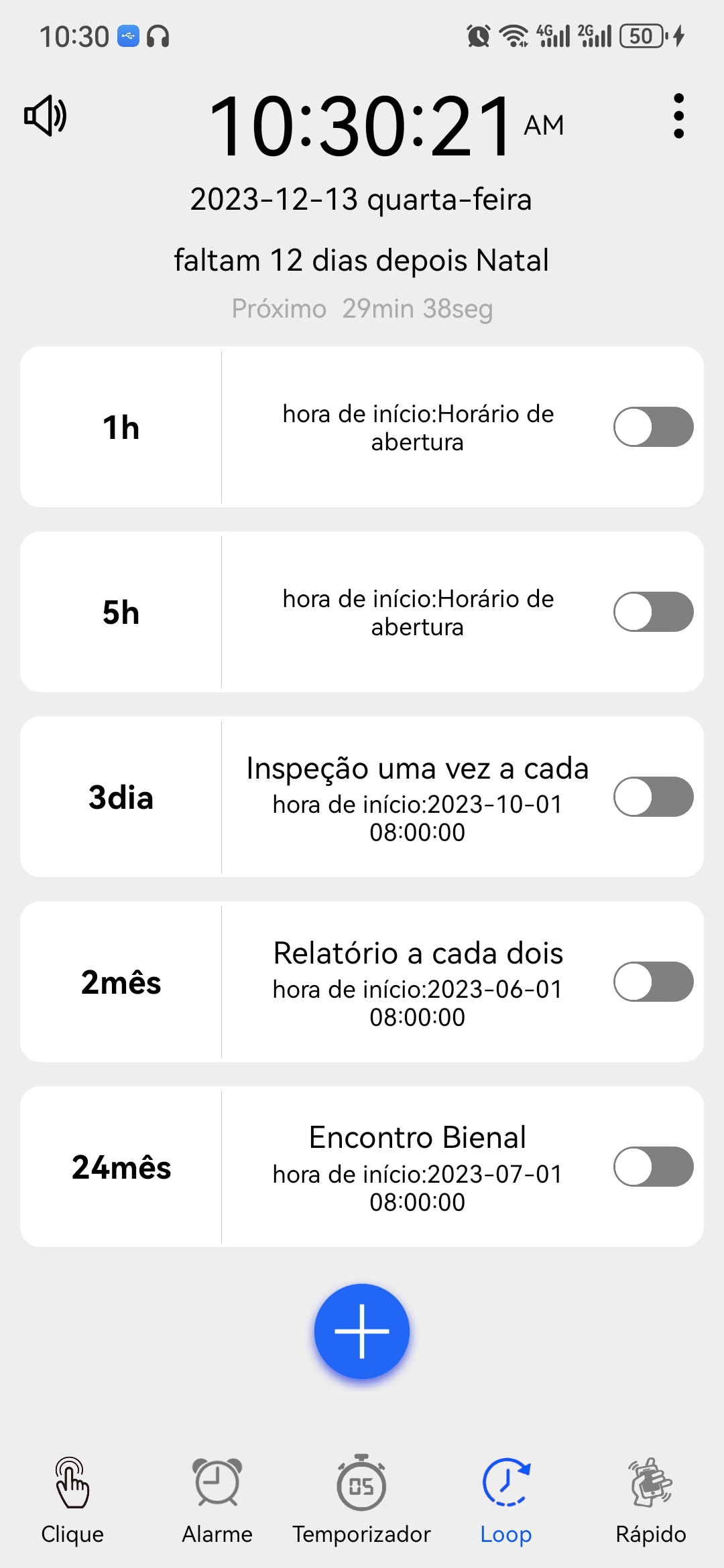Tap the speaker sound icon
This screenshot has width=724, height=1568.
click(46, 116)
